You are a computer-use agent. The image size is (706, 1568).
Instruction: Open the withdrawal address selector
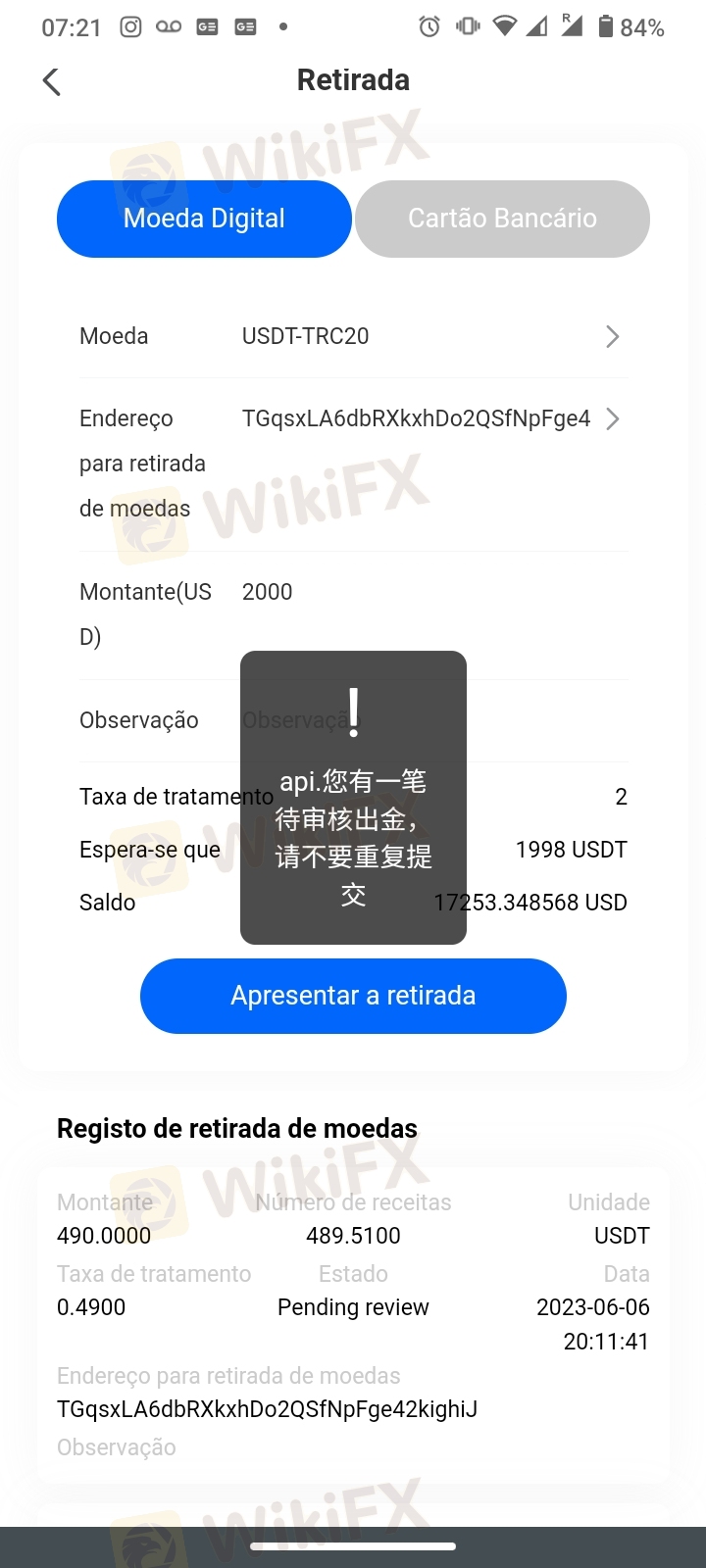point(353,464)
